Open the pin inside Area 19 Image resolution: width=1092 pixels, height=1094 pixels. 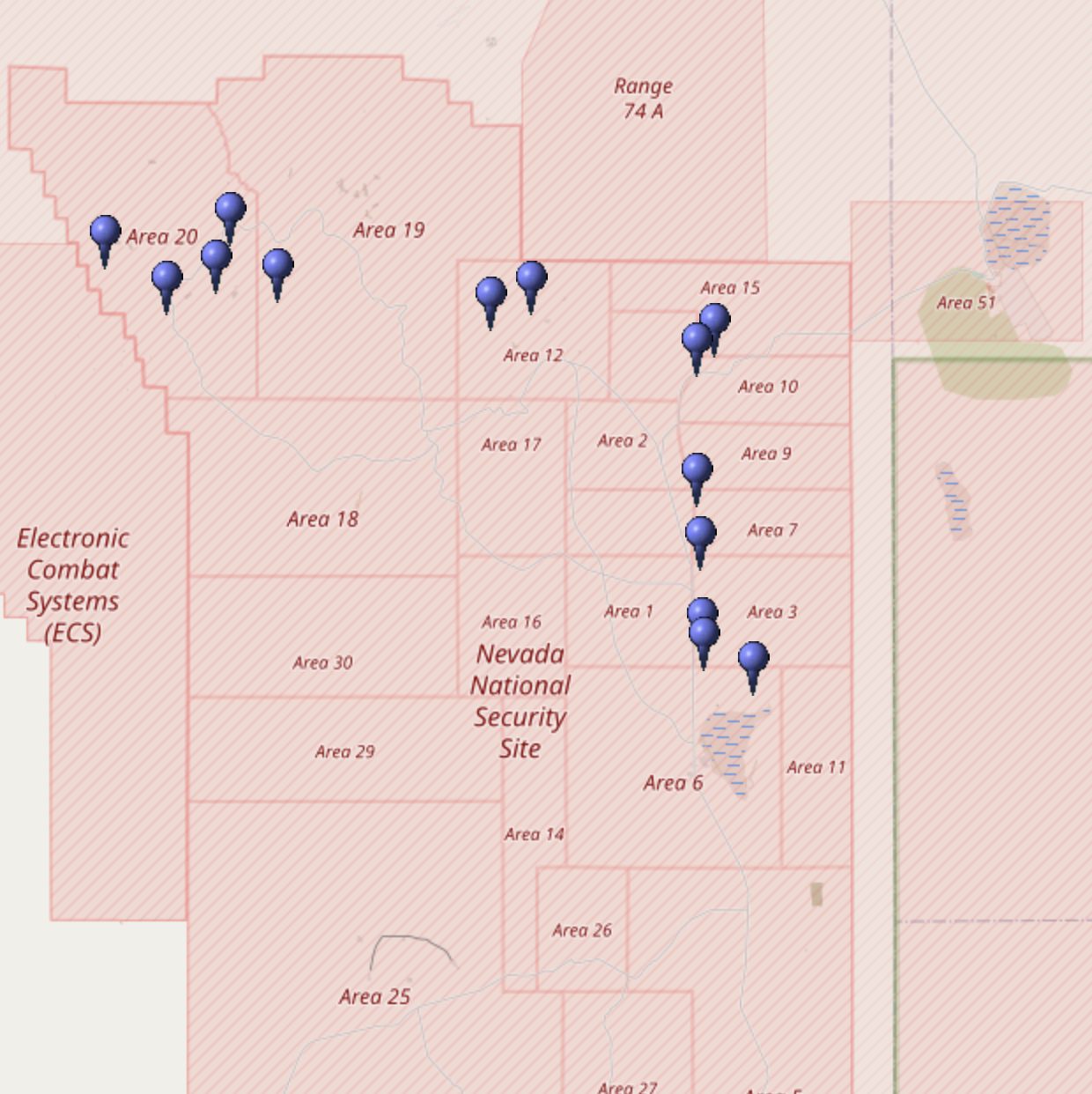click(x=277, y=264)
